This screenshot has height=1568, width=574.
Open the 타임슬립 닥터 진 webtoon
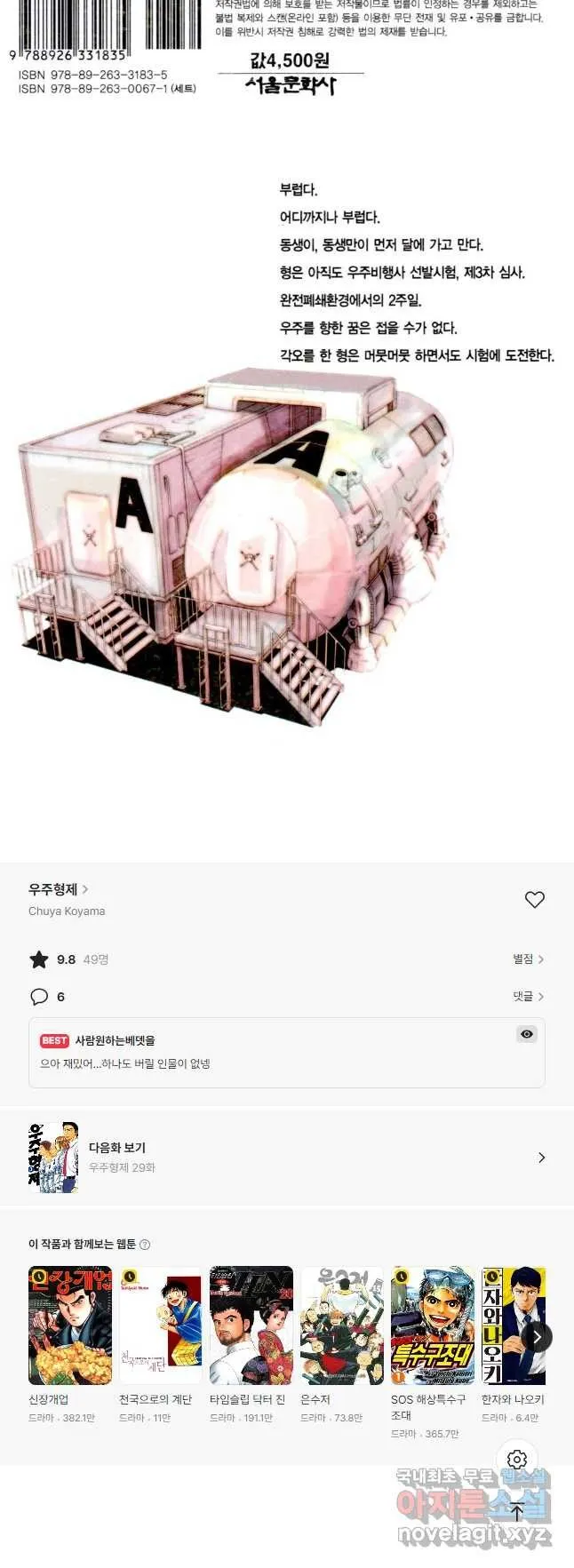pos(251,1325)
